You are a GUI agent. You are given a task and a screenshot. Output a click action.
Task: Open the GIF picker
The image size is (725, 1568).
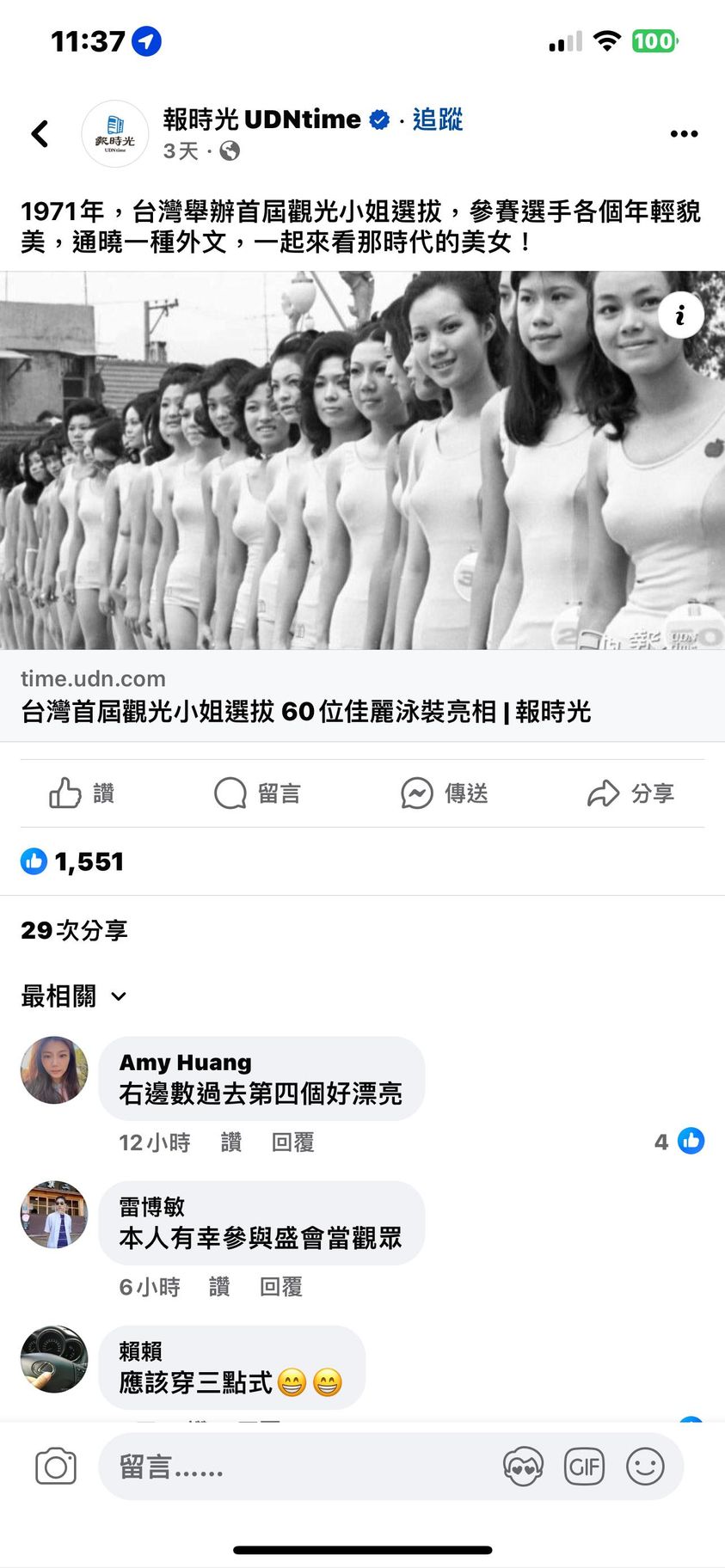click(x=584, y=1467)
